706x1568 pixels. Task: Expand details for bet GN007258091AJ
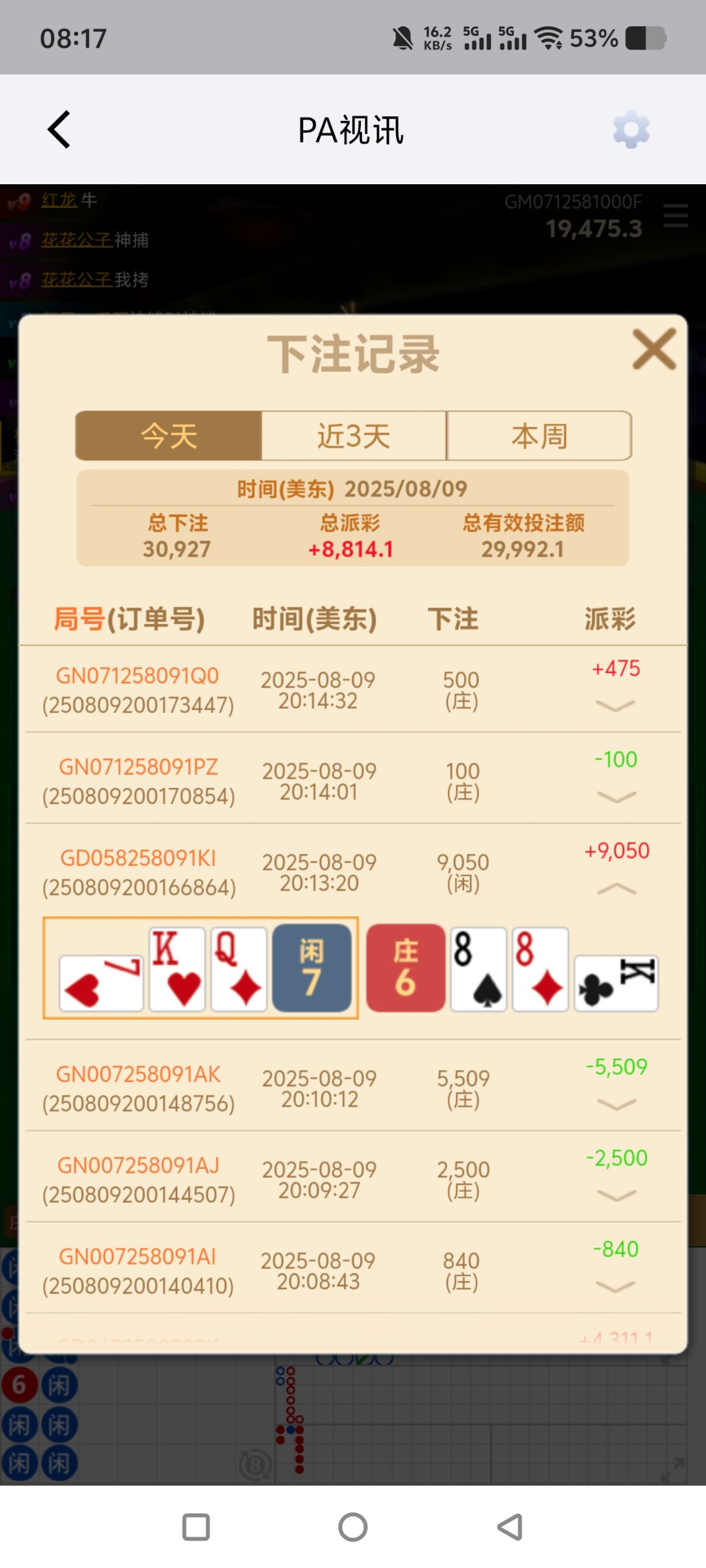(616, 1196)
